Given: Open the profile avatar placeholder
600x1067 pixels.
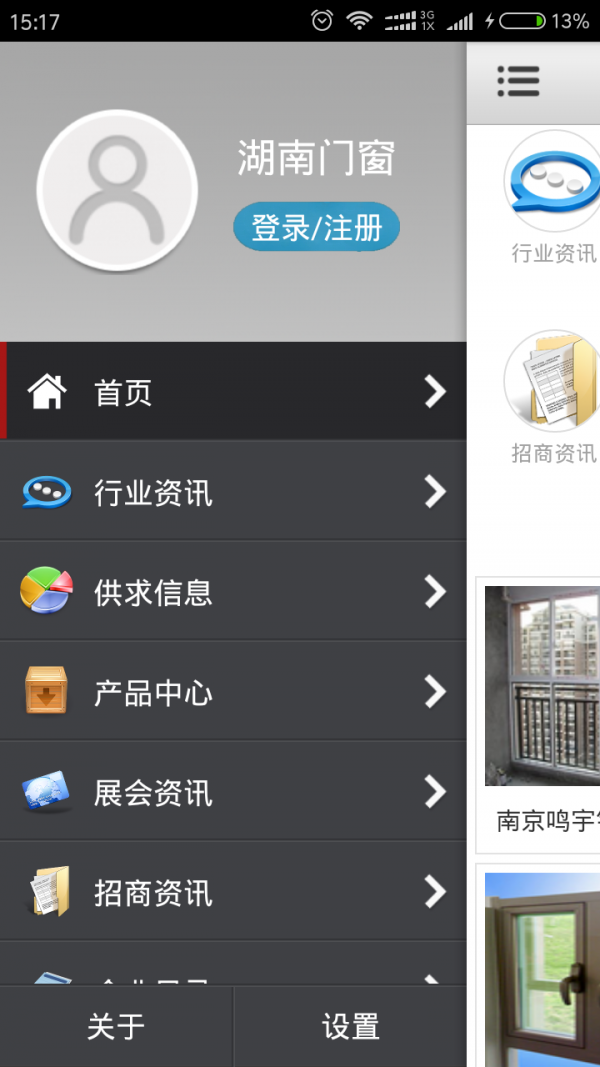Looking at the screenshot, I should pyautogui.click(x=117, y=190).
